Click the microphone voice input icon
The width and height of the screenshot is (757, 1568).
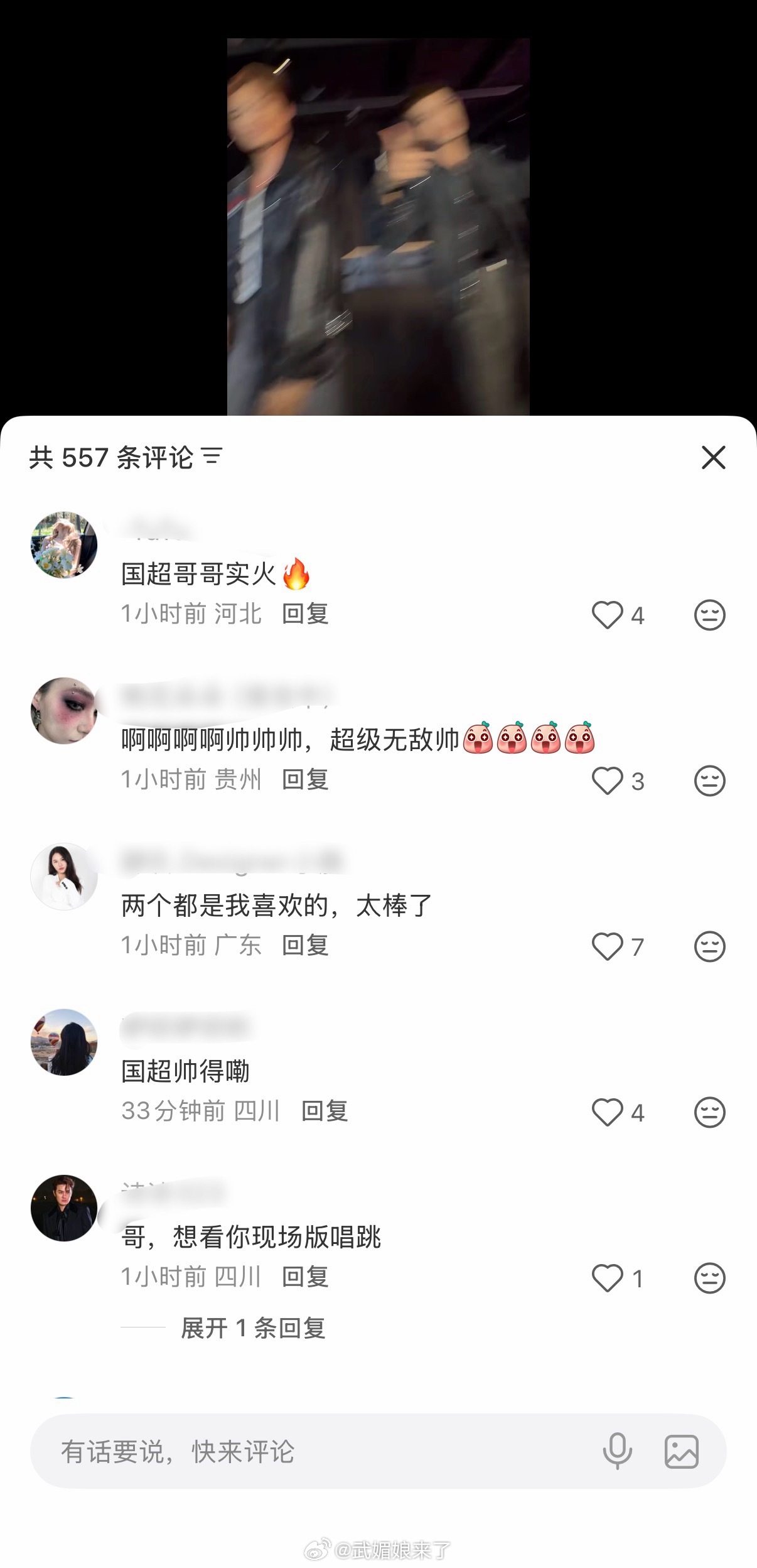point(618,1452)
